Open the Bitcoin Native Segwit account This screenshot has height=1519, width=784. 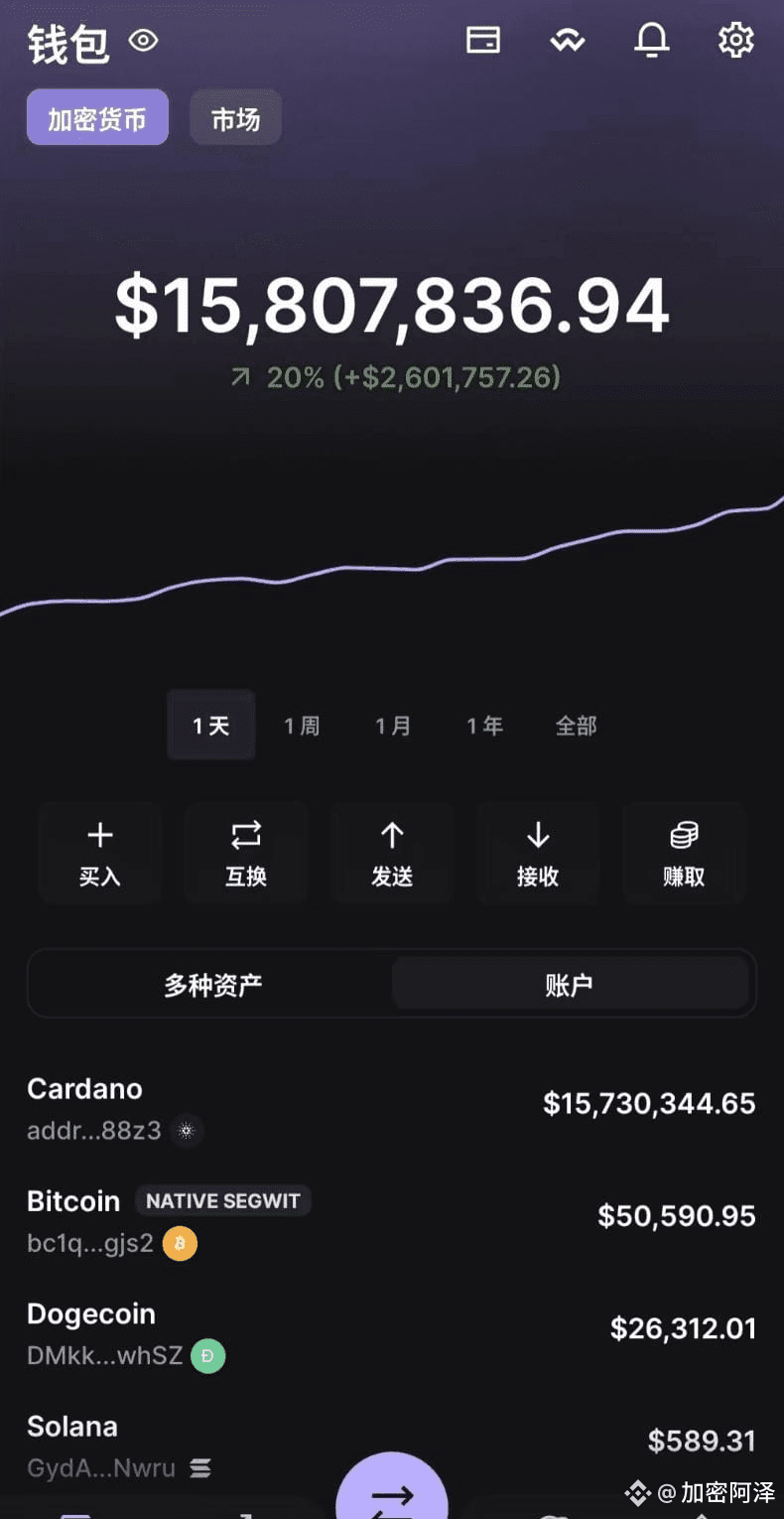pos(392,1220)
